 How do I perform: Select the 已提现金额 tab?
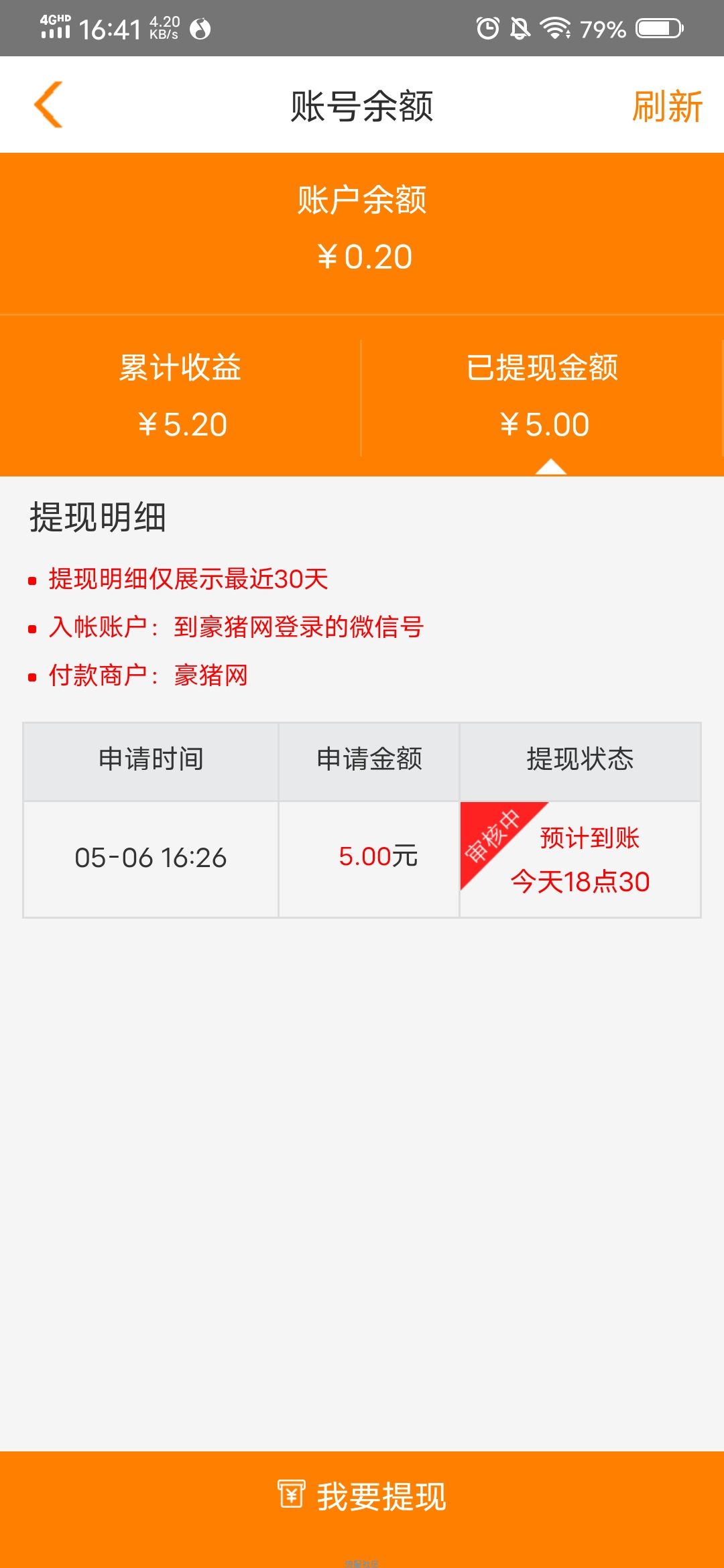(542, 397)
